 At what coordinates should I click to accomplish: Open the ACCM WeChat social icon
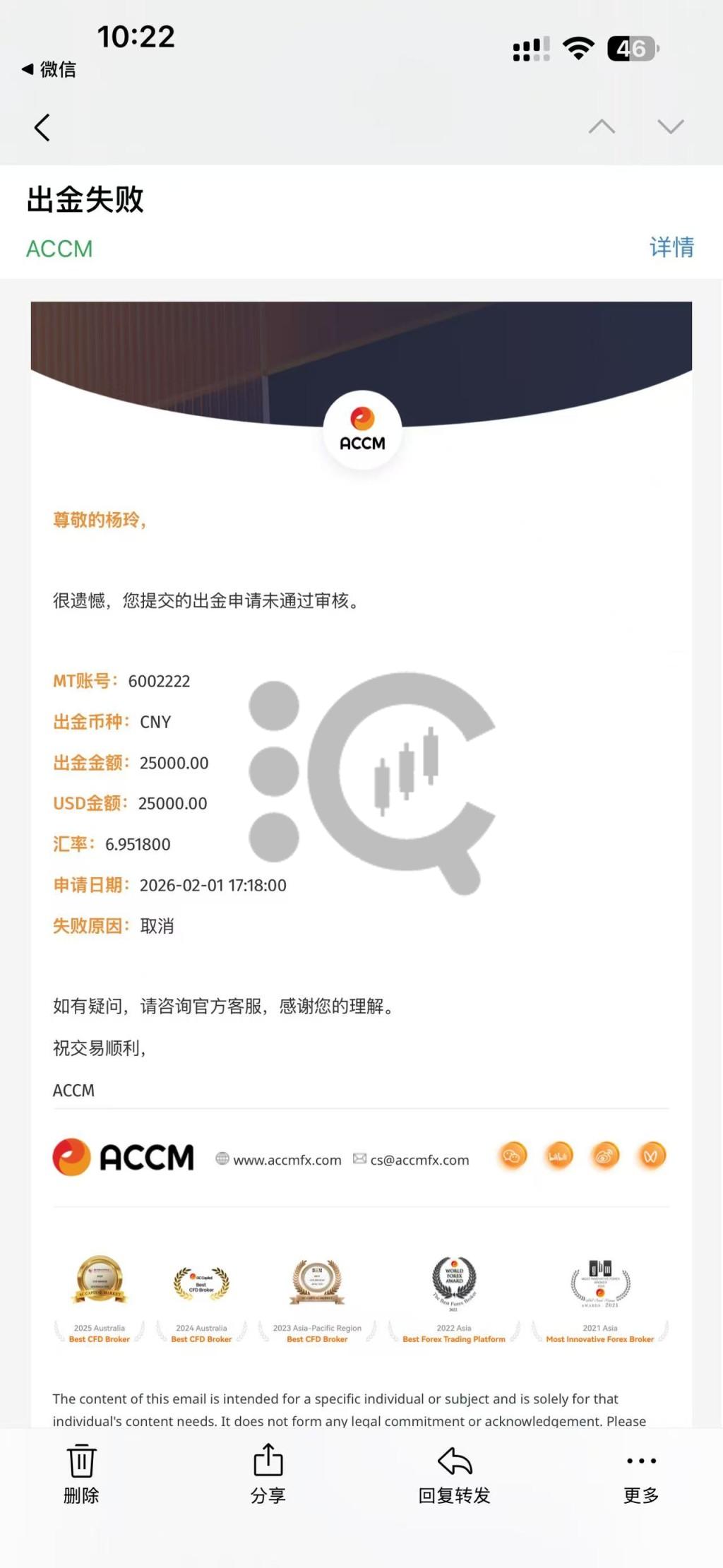(x=513, y=1156)
